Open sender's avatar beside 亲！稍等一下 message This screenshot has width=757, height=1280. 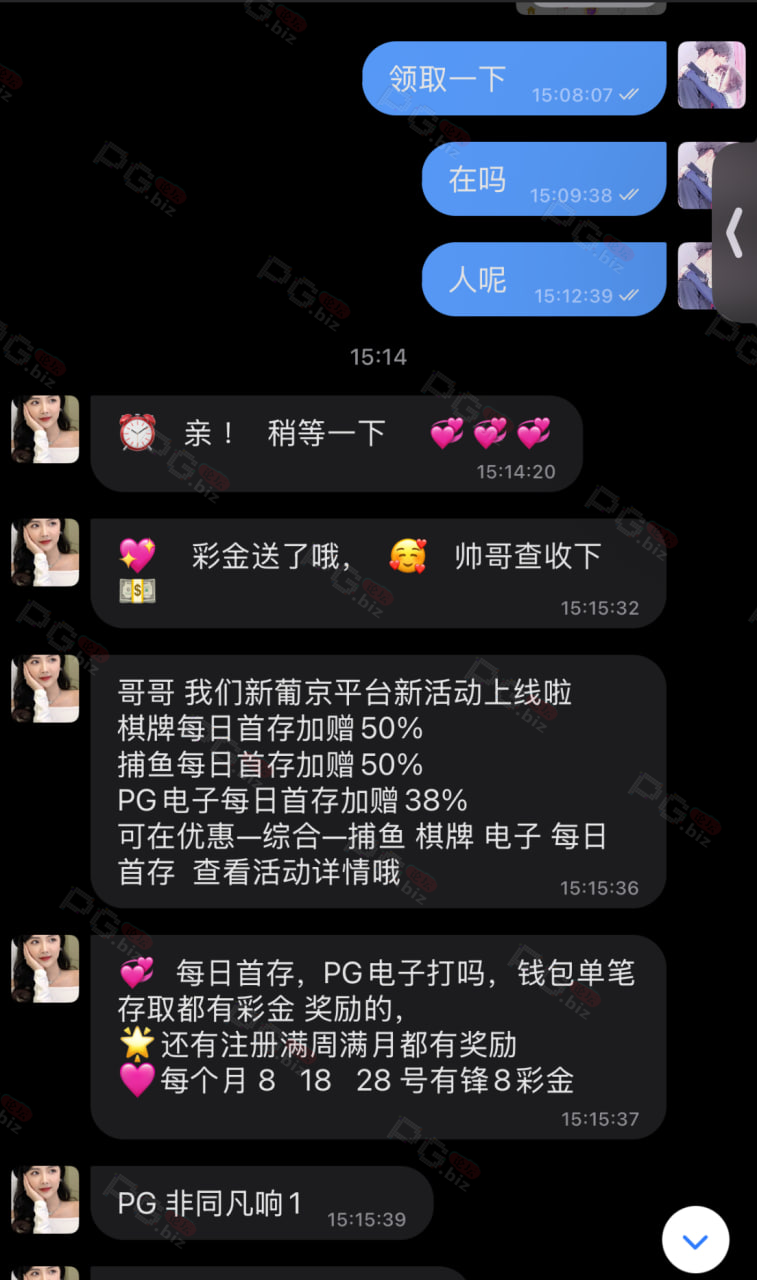point(45,429)
